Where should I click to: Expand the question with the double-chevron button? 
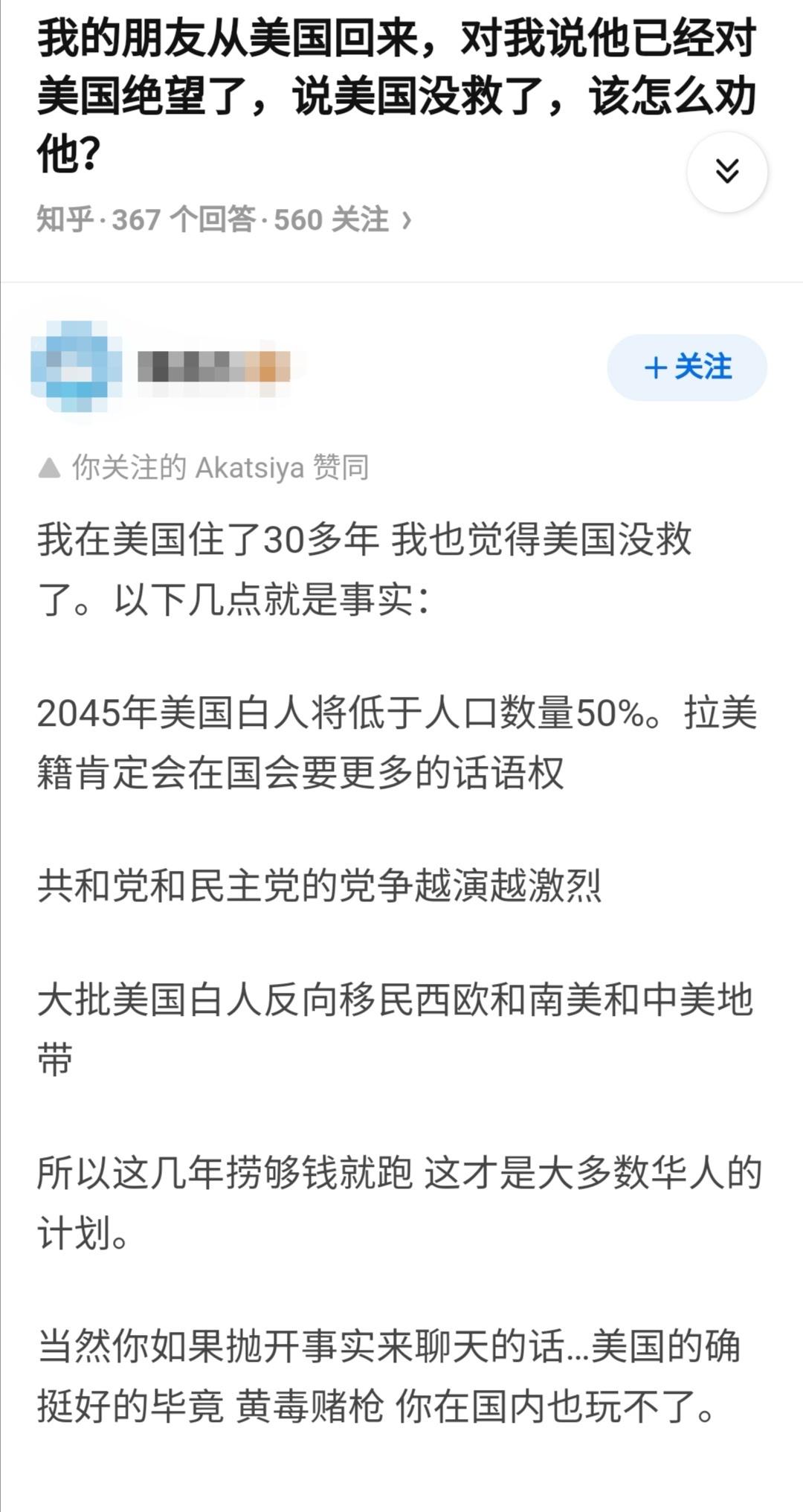coord(726,172)
